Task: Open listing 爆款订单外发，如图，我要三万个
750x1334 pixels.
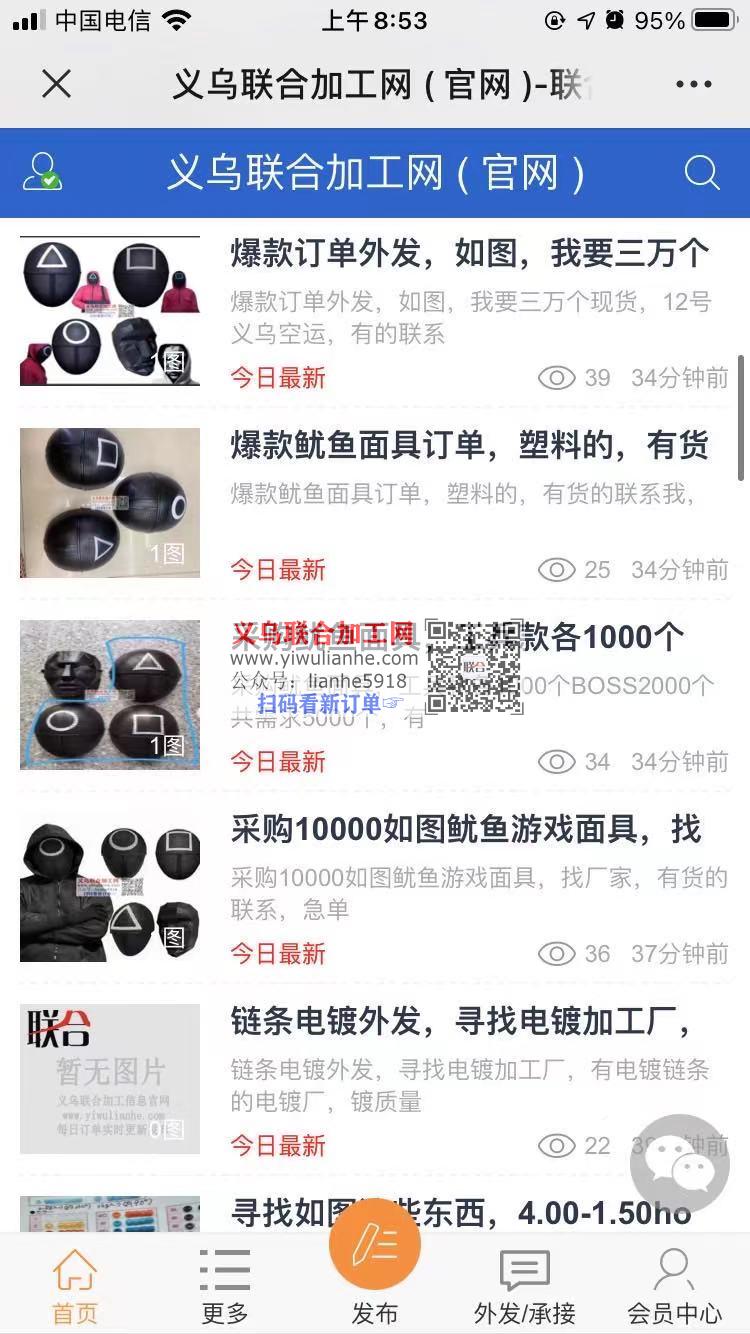Action: (469, 254)
